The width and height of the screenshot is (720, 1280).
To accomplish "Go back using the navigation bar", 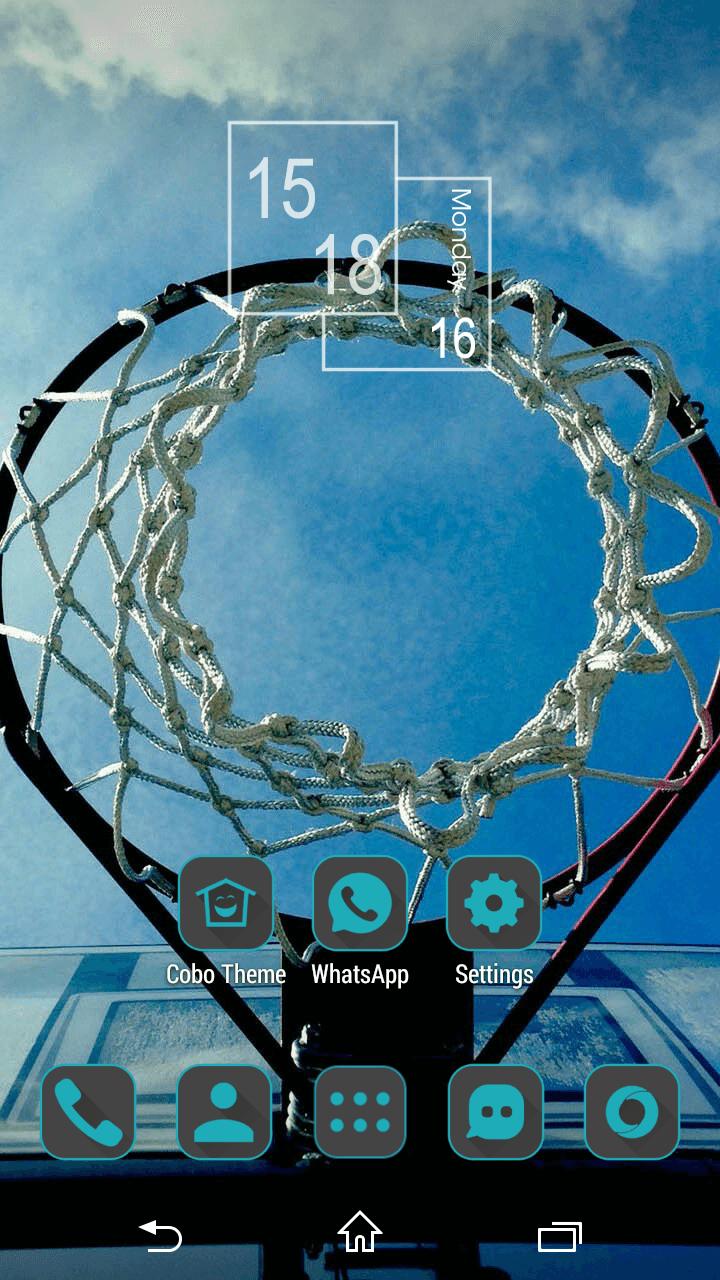I will pyautogui.click(x=160, y=1236).
